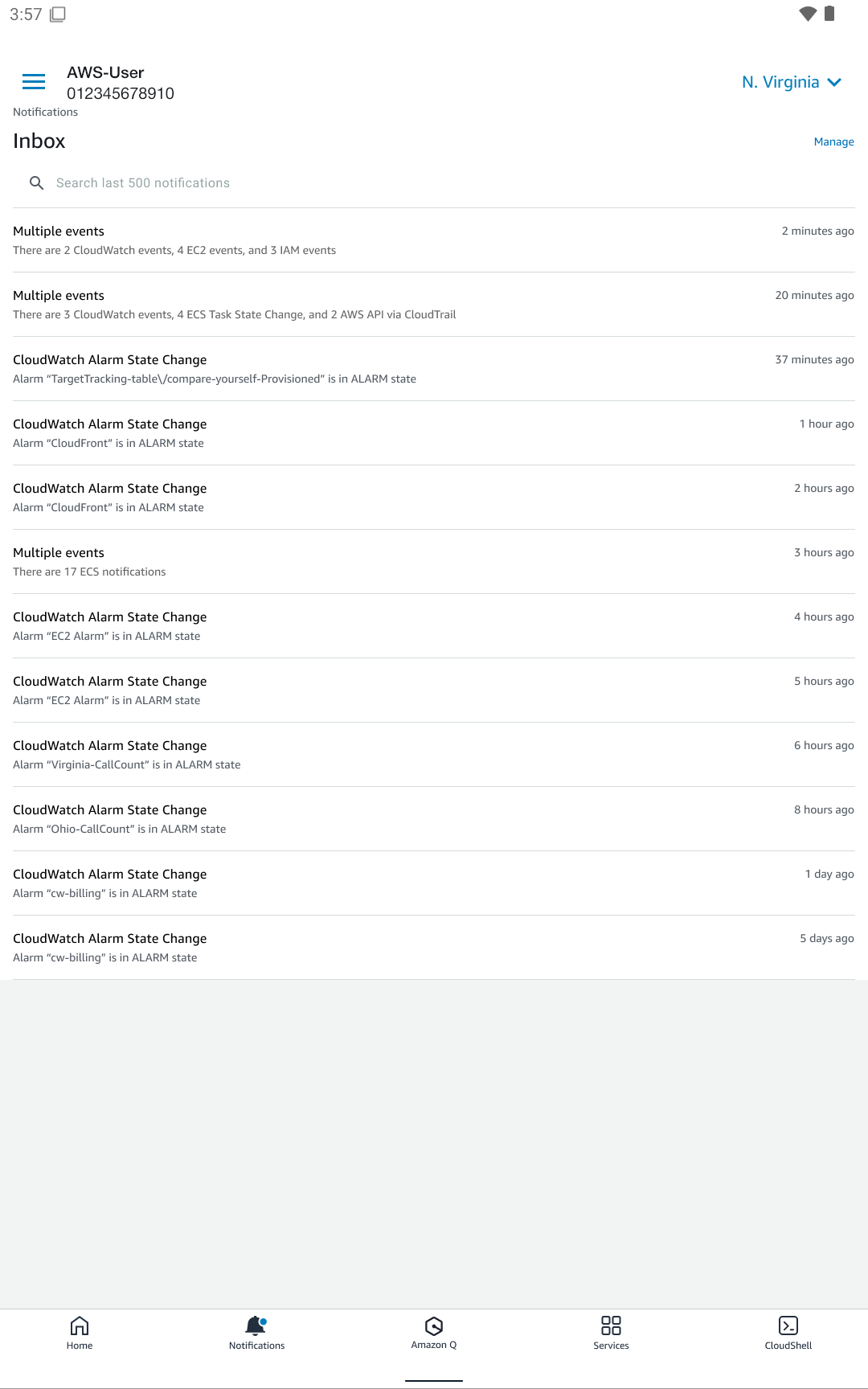Image resolution: width=868 pixels, height=1389 pixels.
Task: Open Multiple events from 20 minutes ago
Action: tap(434, 305)
